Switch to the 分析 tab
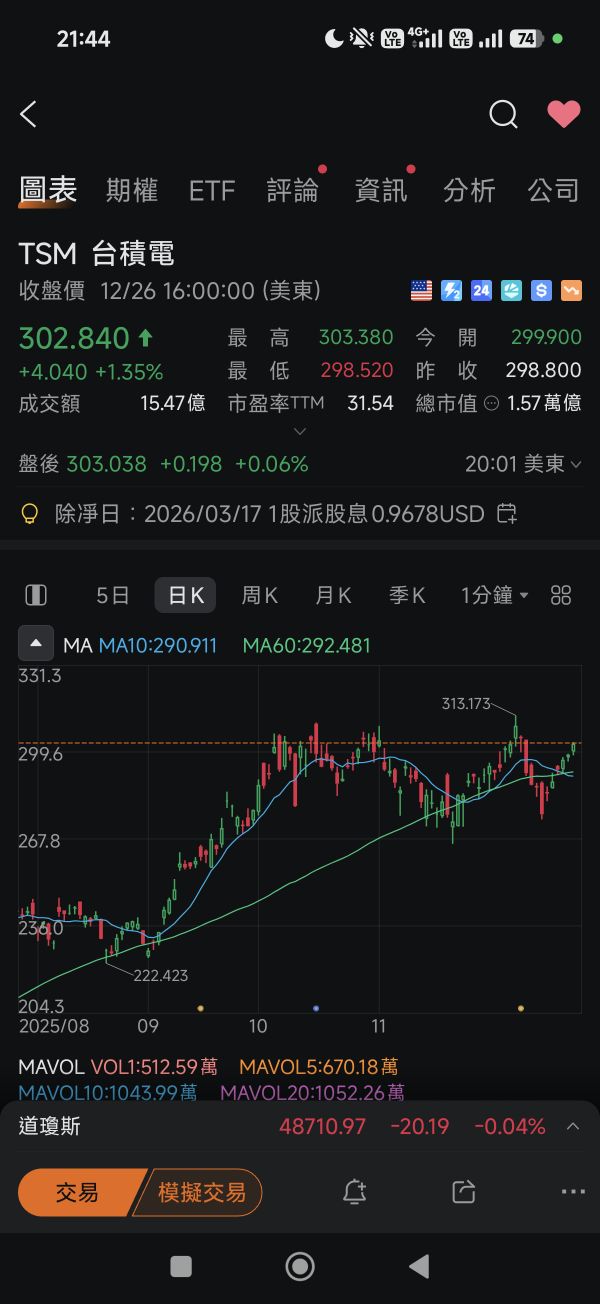 point(469,191)
